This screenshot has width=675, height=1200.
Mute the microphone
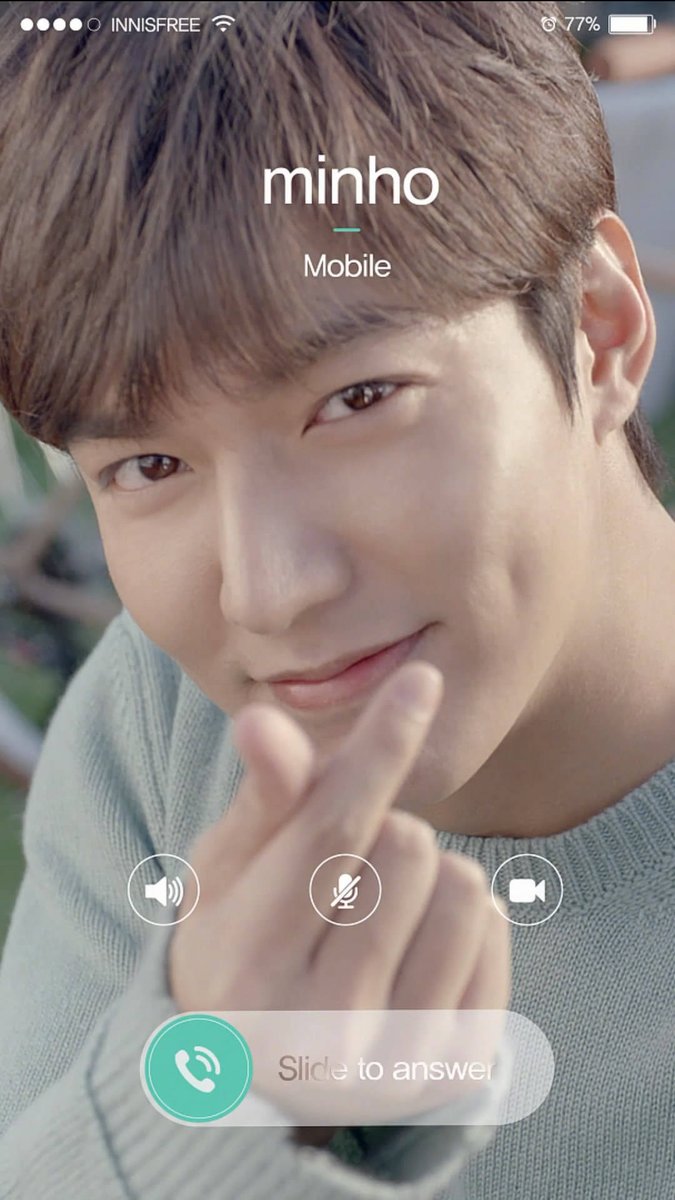pyautogui.click(x=345, y=889)
